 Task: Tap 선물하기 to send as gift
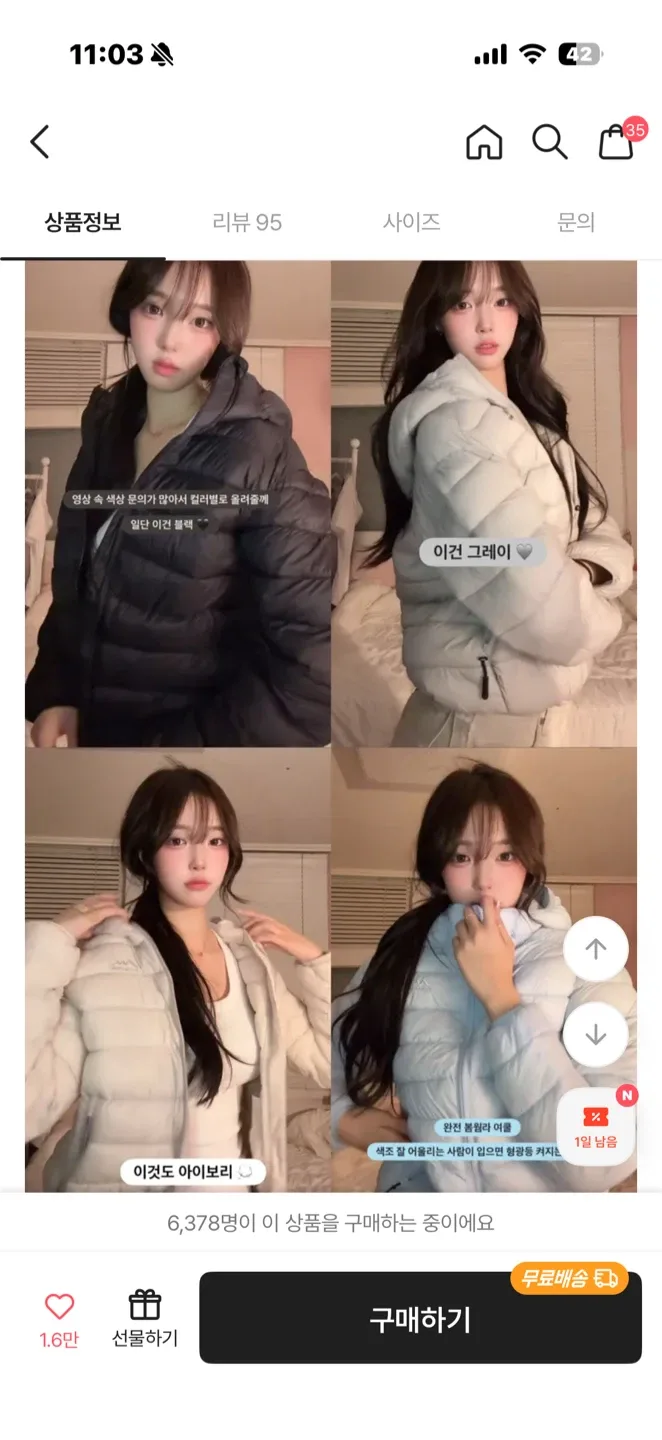(x=145, y=1318)
